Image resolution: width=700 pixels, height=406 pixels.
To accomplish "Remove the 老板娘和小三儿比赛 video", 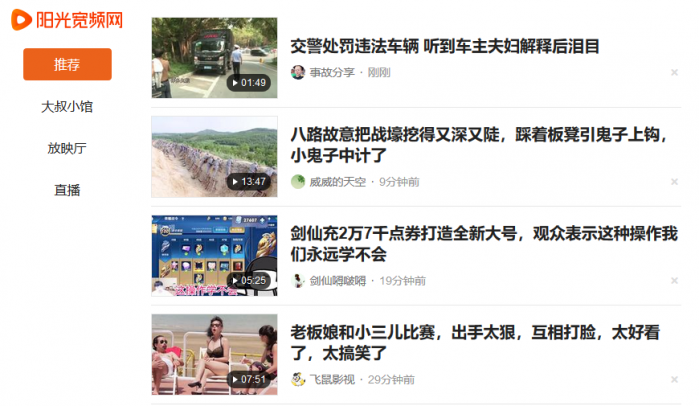I will pos(674,380).
